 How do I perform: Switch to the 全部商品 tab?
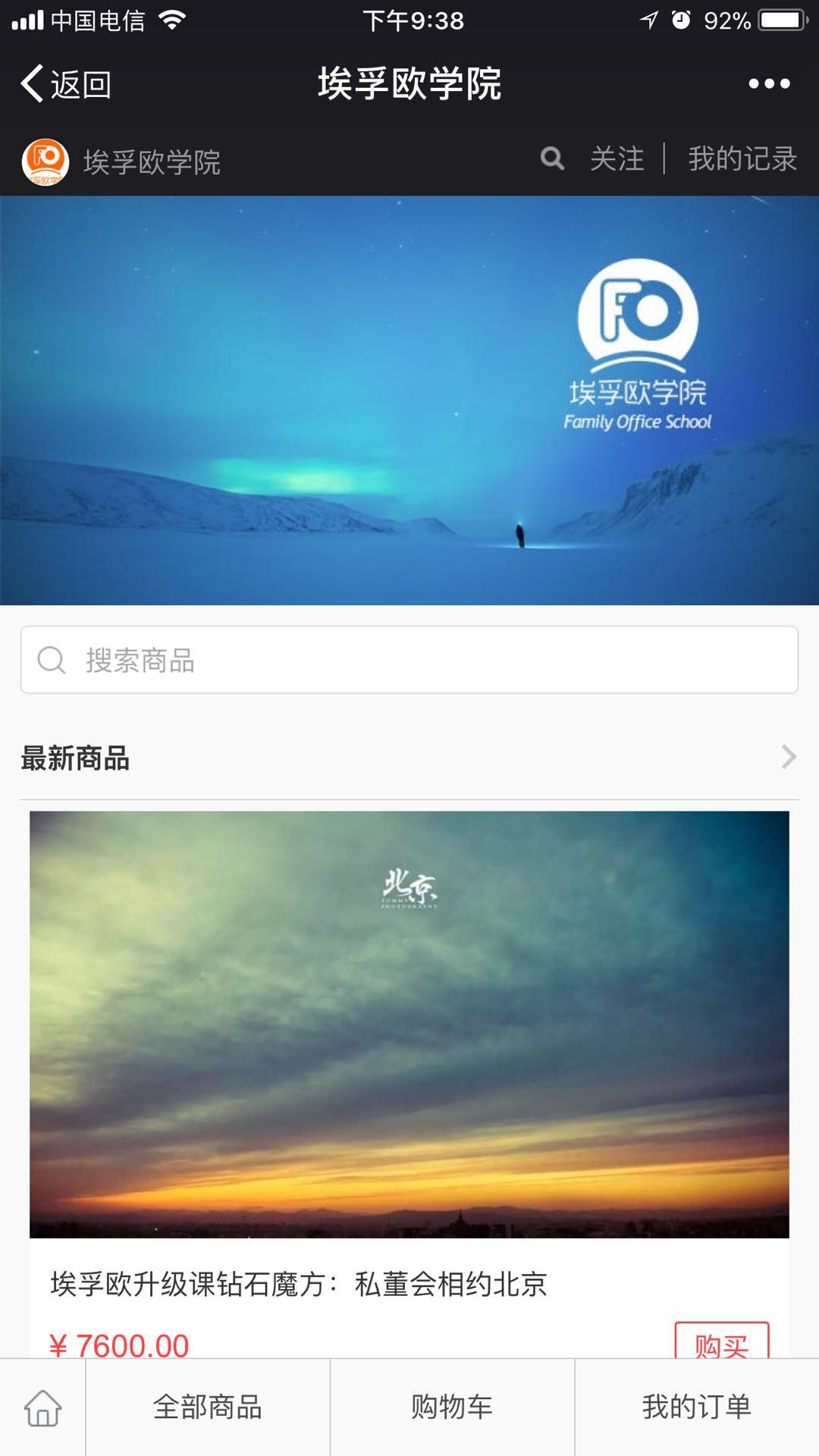pyautogui.click(x=208, y=1407)
